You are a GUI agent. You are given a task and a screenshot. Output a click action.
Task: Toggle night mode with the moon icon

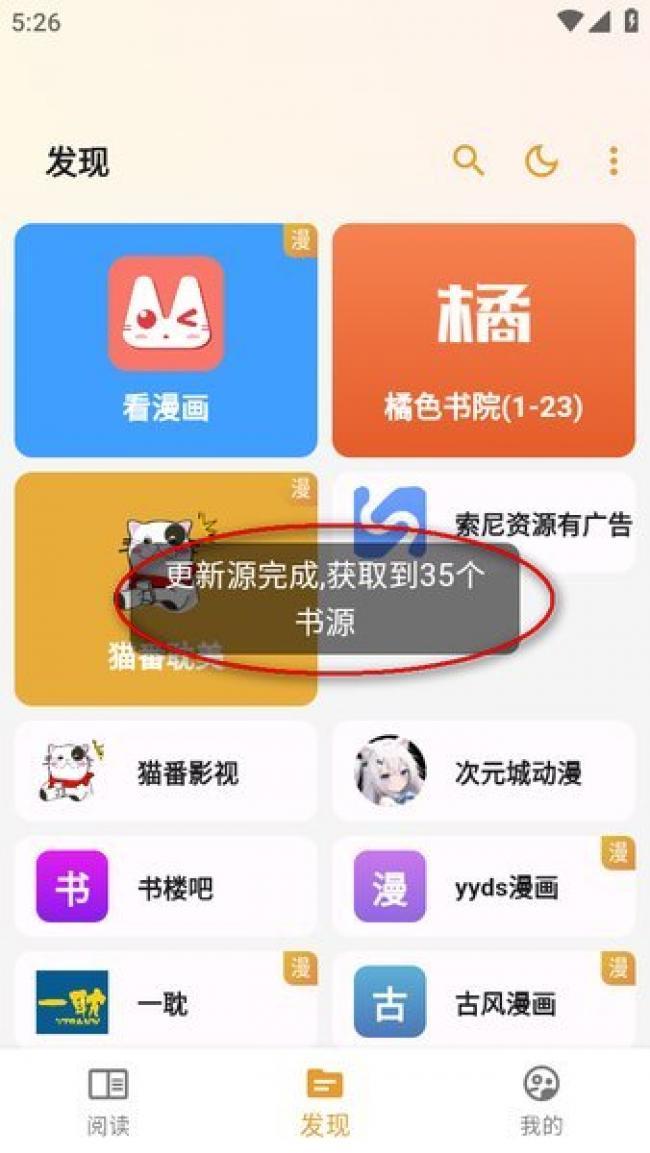pyautogui.click(x=541, y=160)
